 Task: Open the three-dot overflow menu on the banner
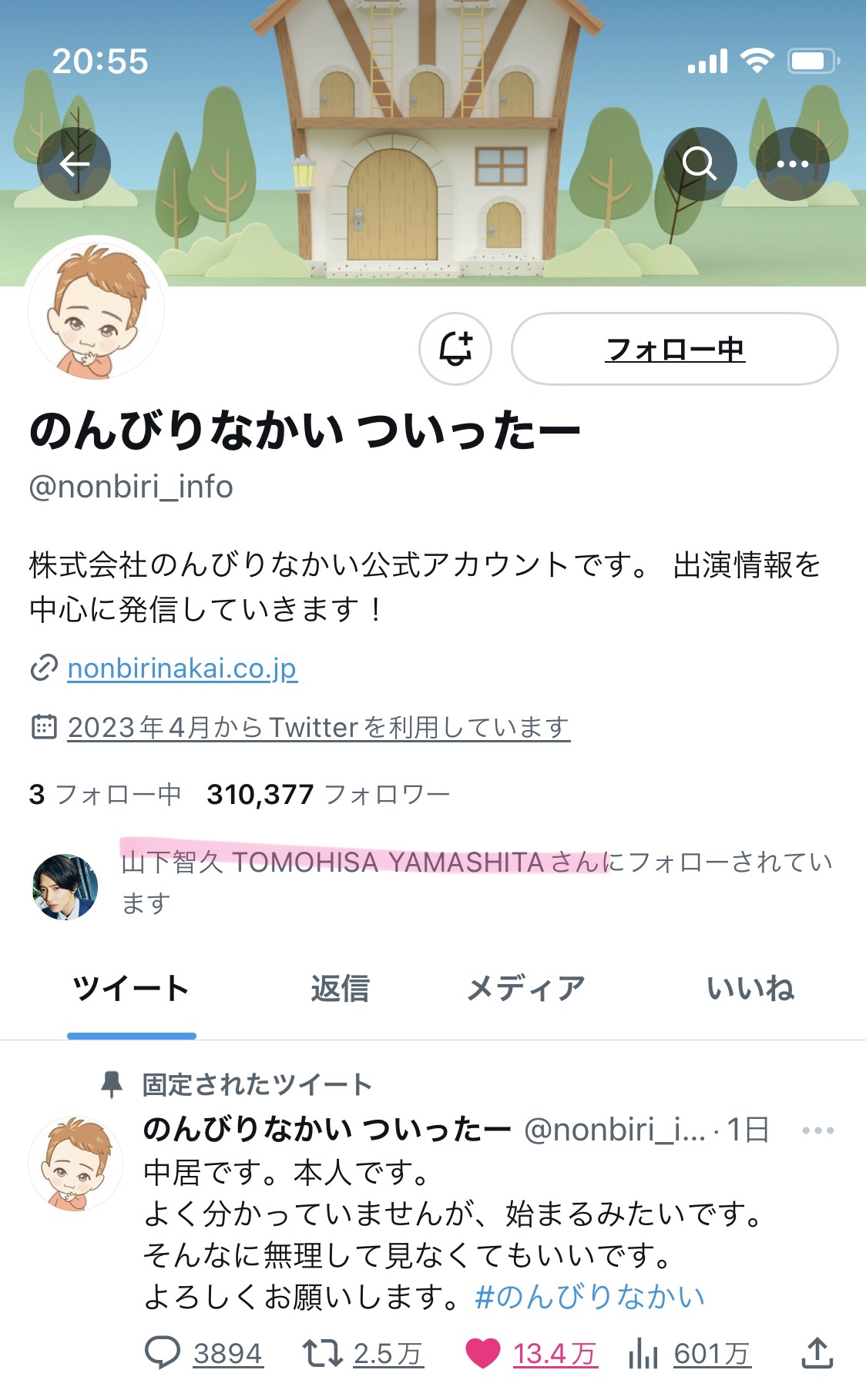click(x=792, y=164)
